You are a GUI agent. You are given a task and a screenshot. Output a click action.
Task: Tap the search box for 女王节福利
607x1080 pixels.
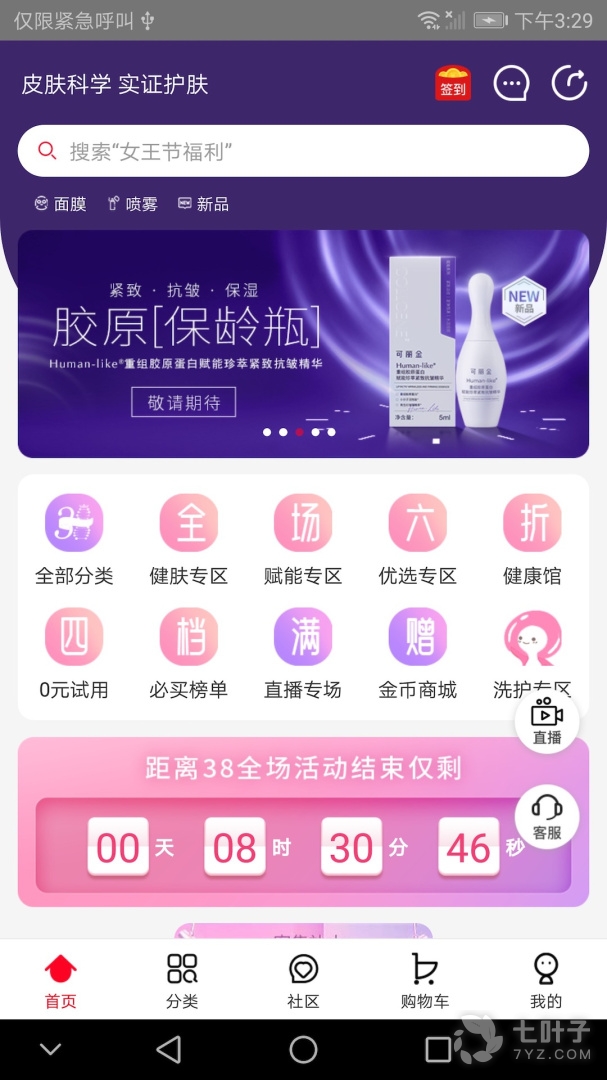[303, 151]
